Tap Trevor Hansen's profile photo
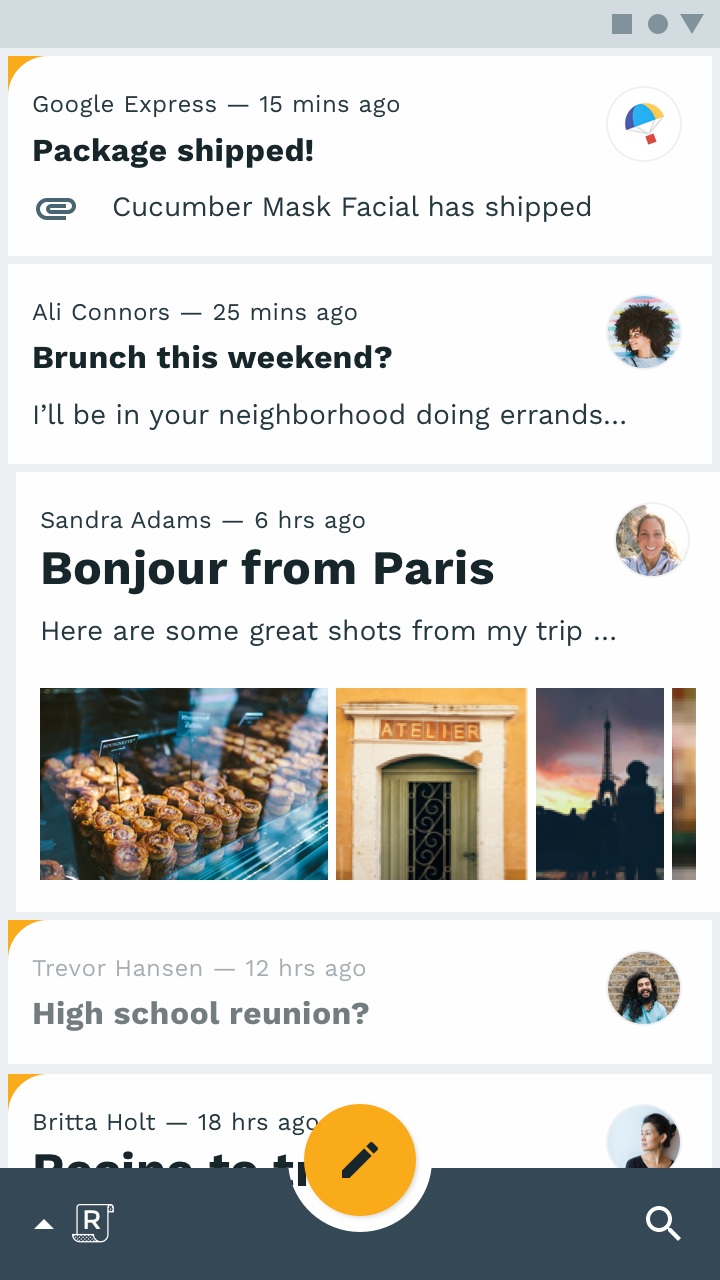This screenshot has width=720, height=1280. [x=644, y=988]
